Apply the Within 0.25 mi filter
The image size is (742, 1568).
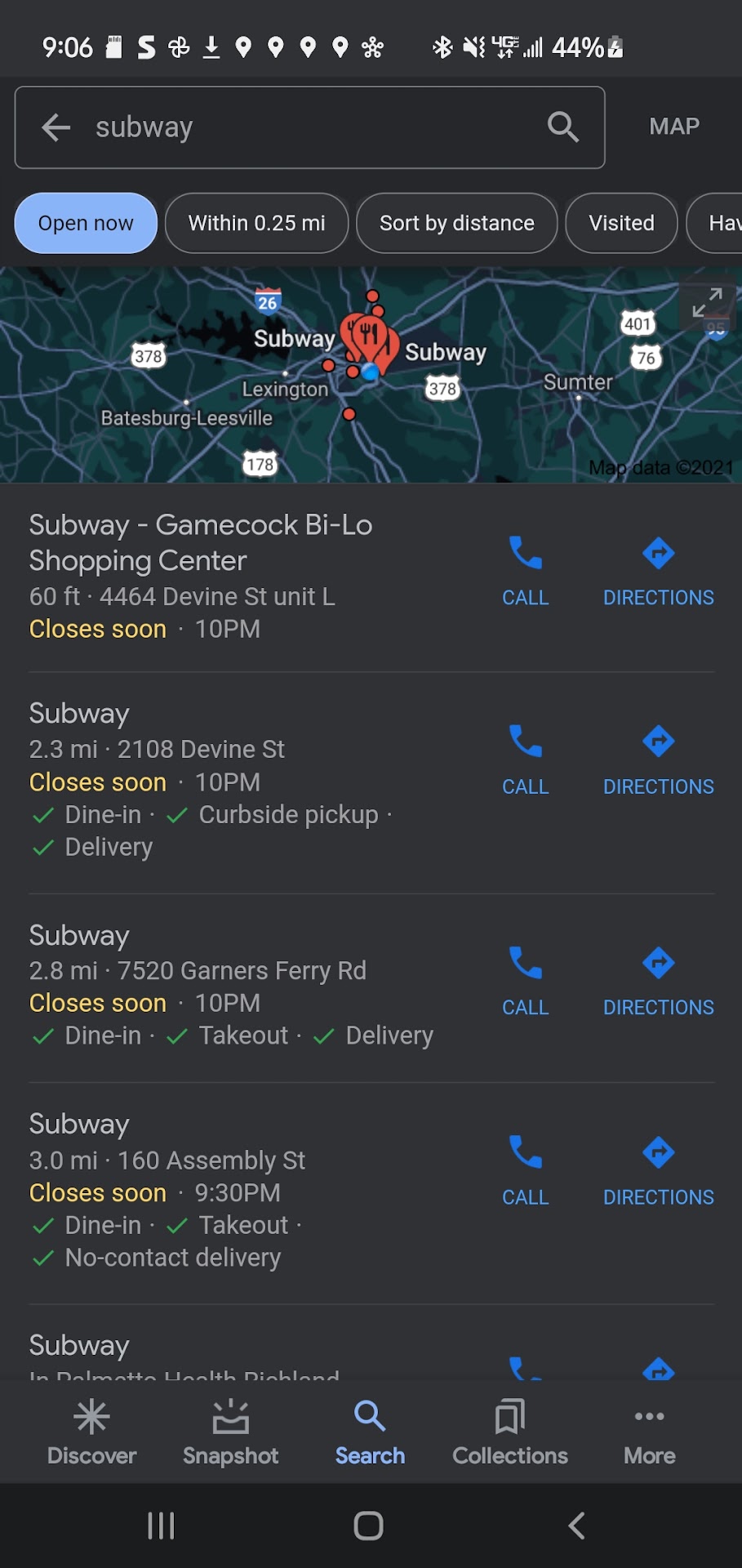click(256, 223)
